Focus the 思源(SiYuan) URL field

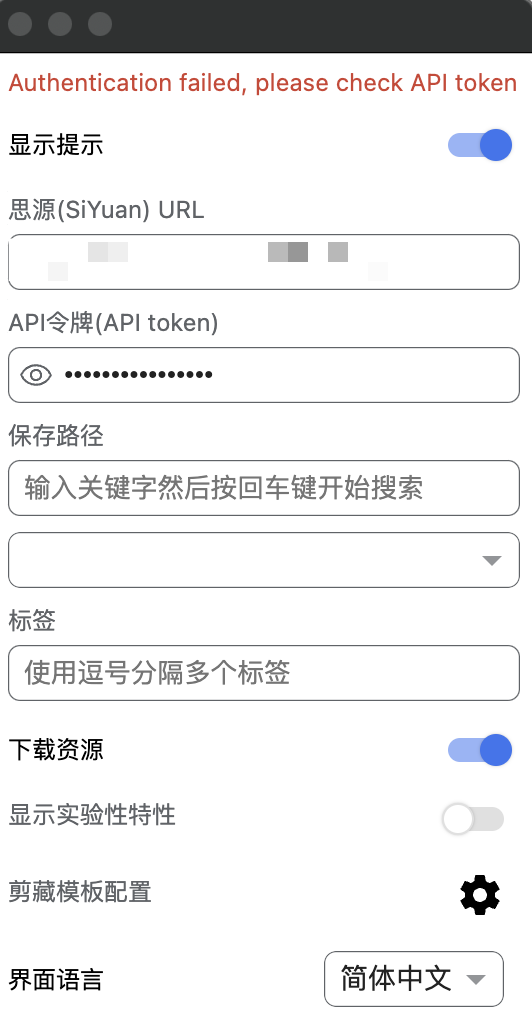(x=264, y=262)
